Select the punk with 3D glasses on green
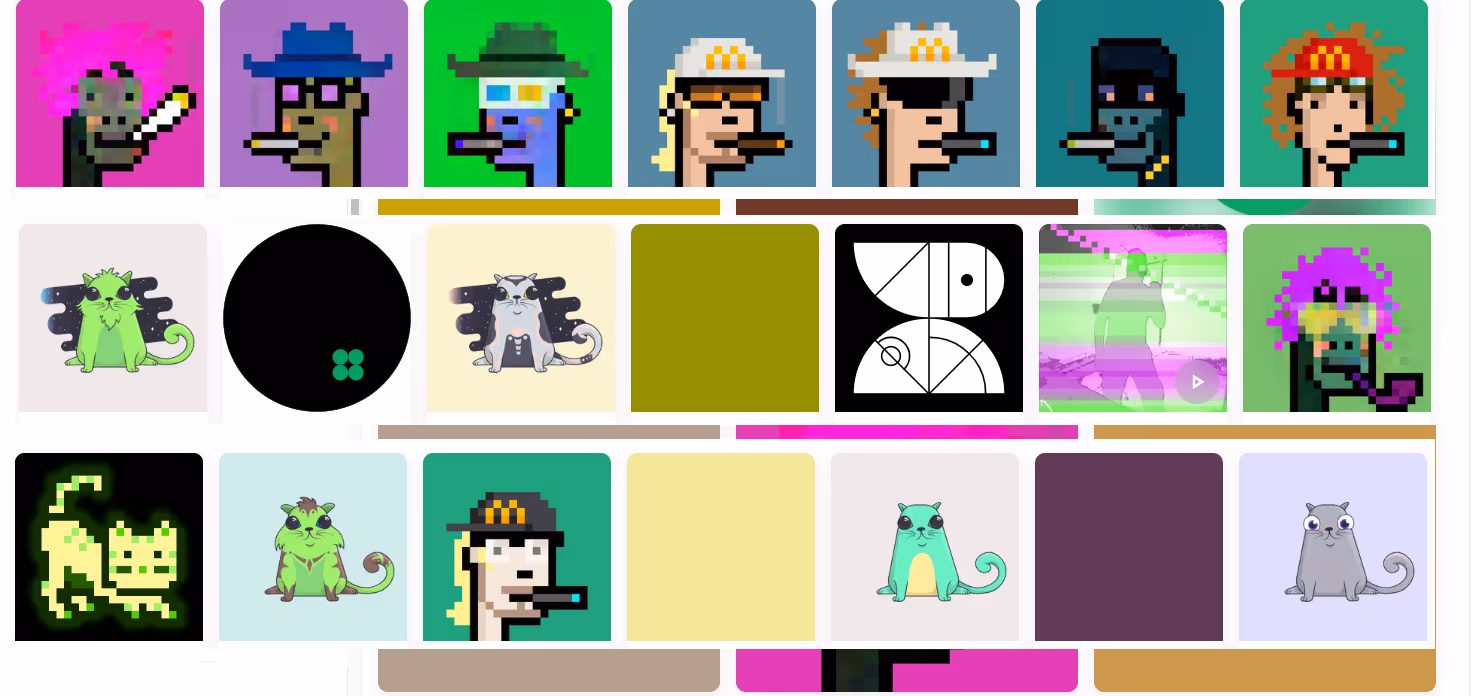This screenshot has height=696, width=1471. tap(518, 93)
